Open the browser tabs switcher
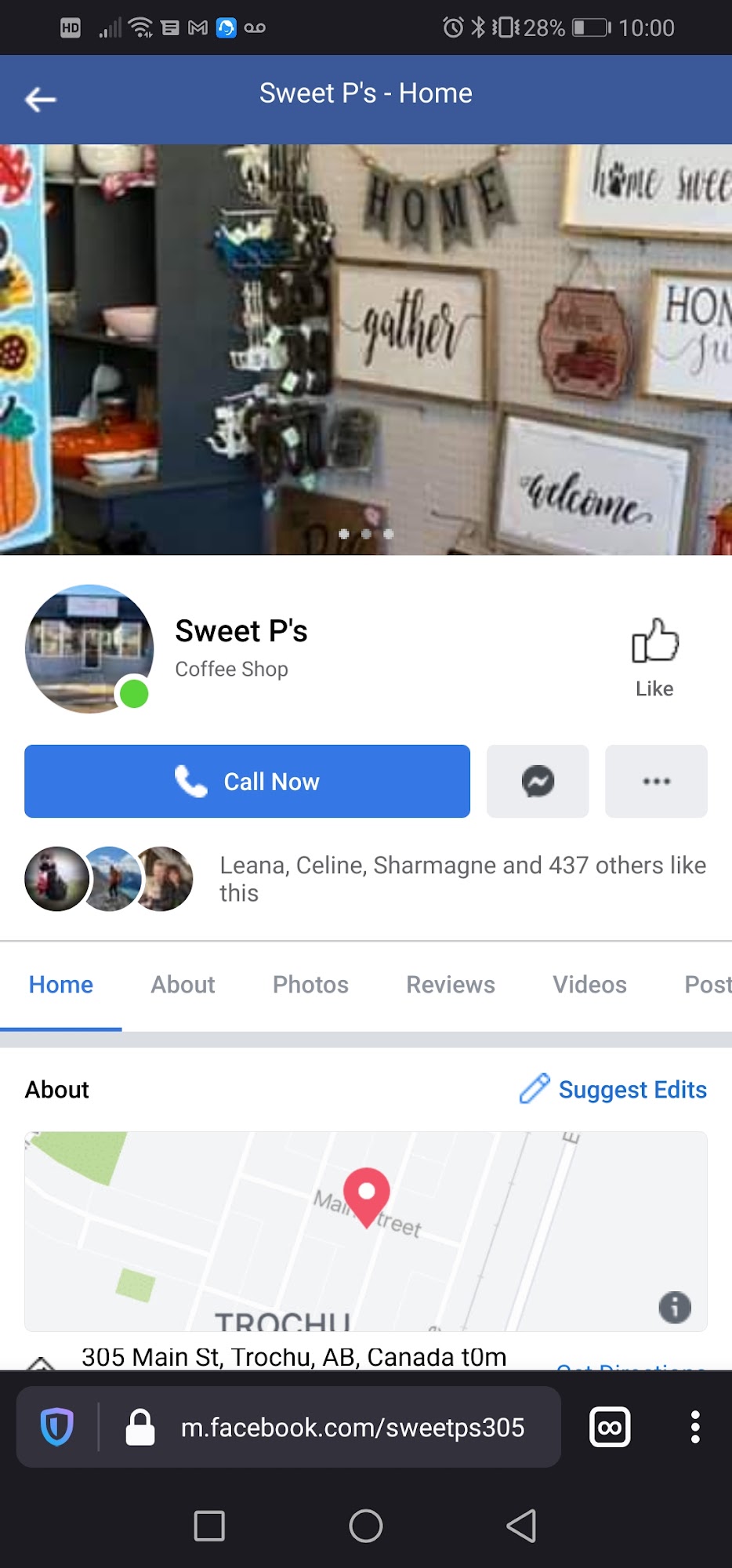The height and width of the screenshot is (1568, 732). tap(610, 1427)
